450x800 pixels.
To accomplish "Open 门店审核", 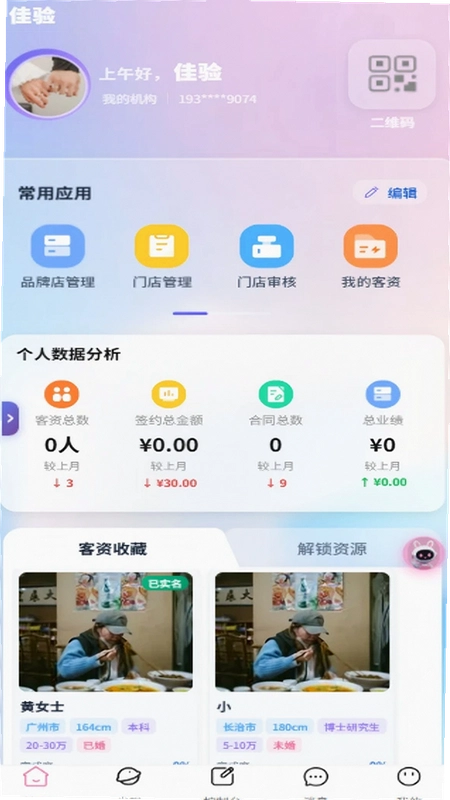I will [266, 257].
